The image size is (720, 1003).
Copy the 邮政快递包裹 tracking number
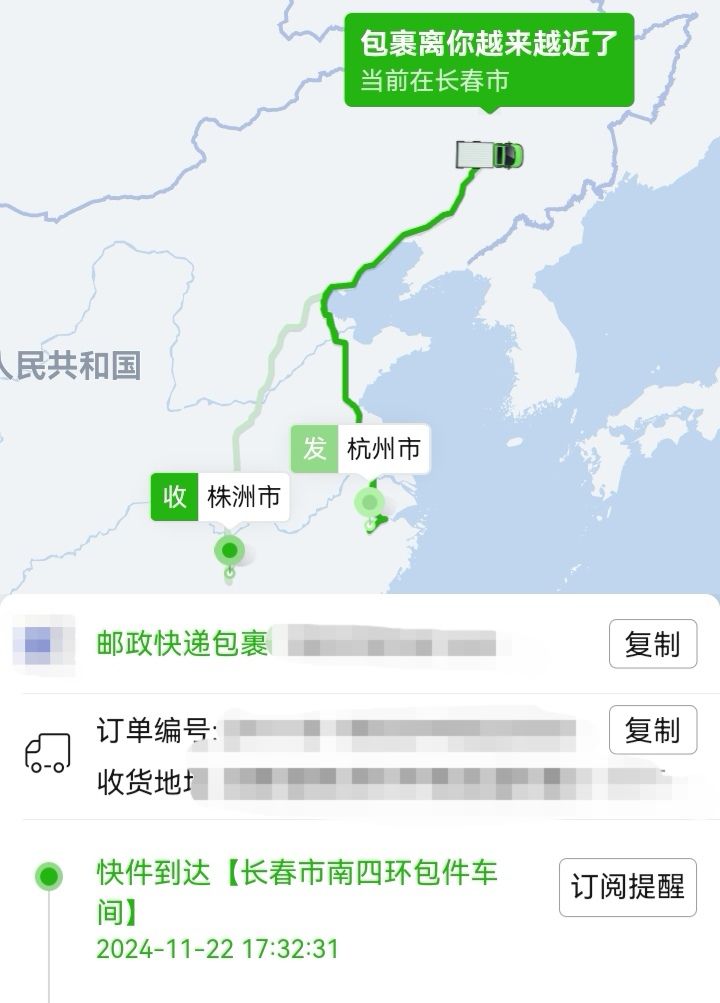click(652, 644)
